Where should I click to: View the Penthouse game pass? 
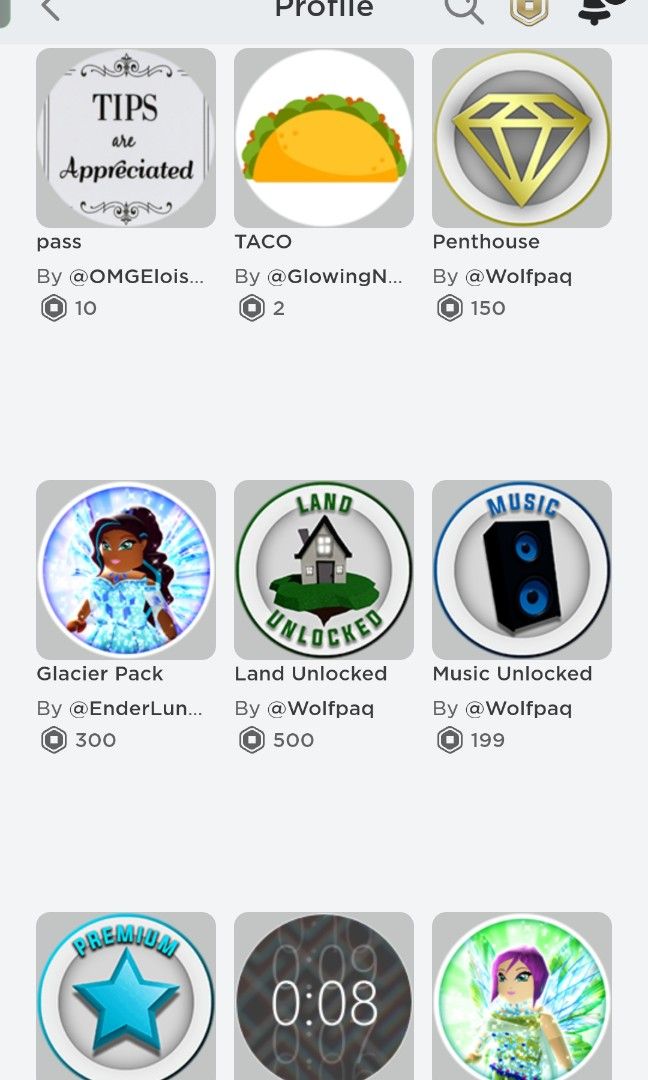click(522, 138)
